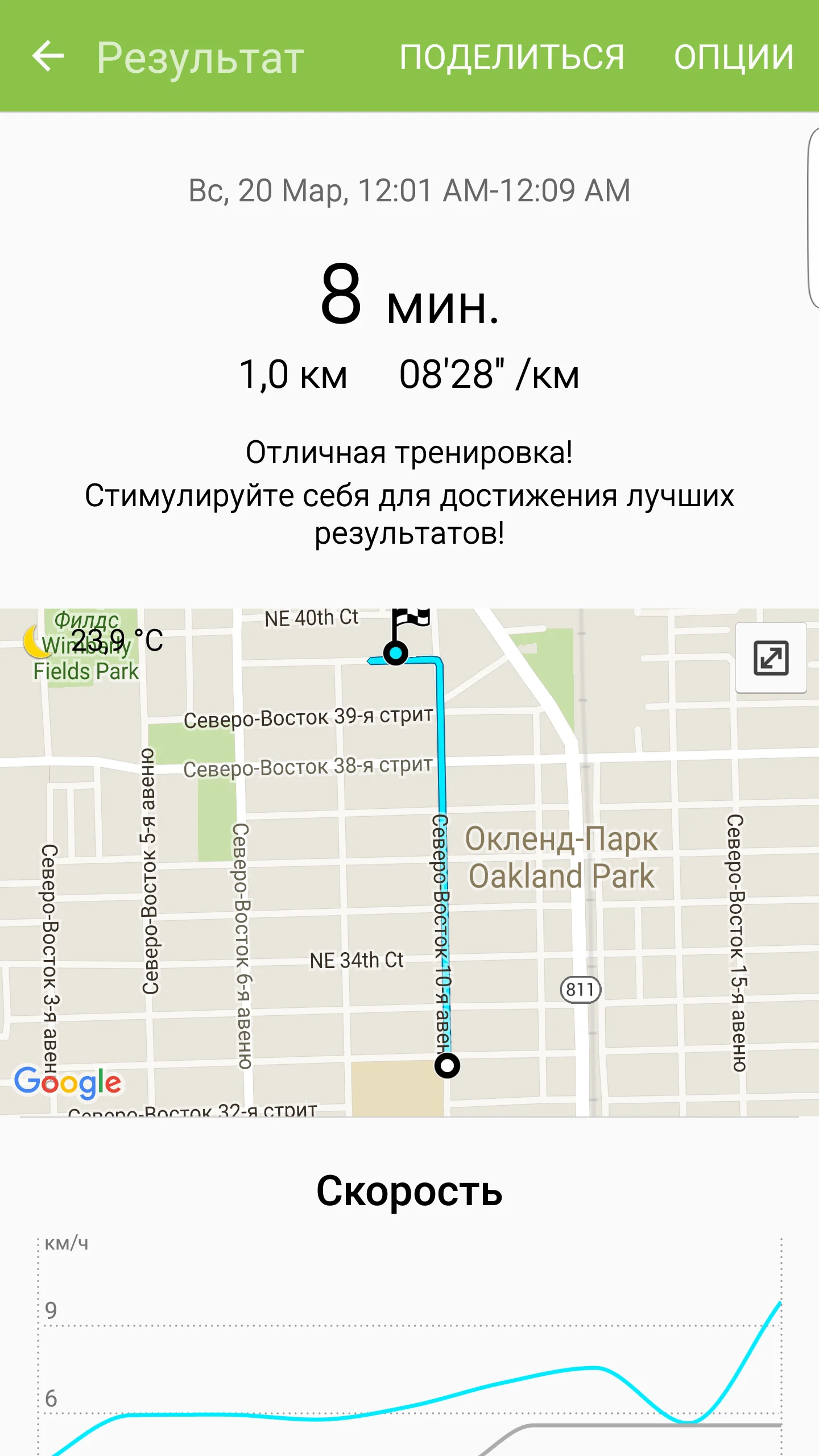Tap the Северо-Восток 39-я стрит street label
The width and height of the screenshot is (819, 1456).
click(x=309, y=718)
